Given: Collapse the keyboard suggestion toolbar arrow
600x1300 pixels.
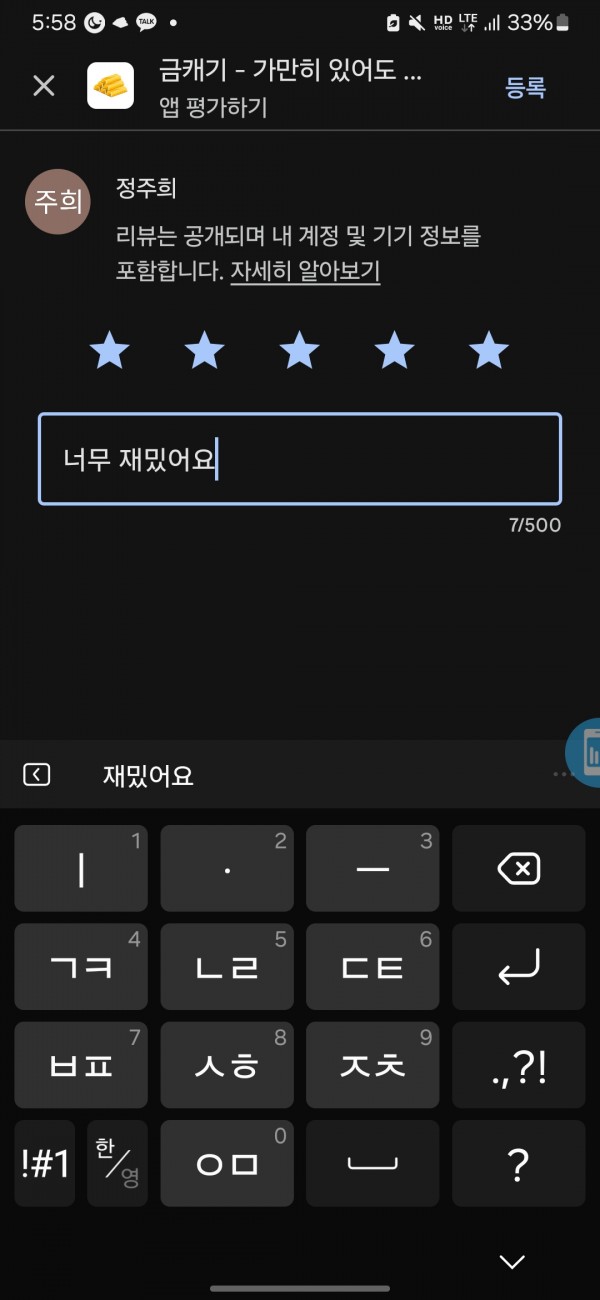Looking at the screenshot, I should (36, 774).
